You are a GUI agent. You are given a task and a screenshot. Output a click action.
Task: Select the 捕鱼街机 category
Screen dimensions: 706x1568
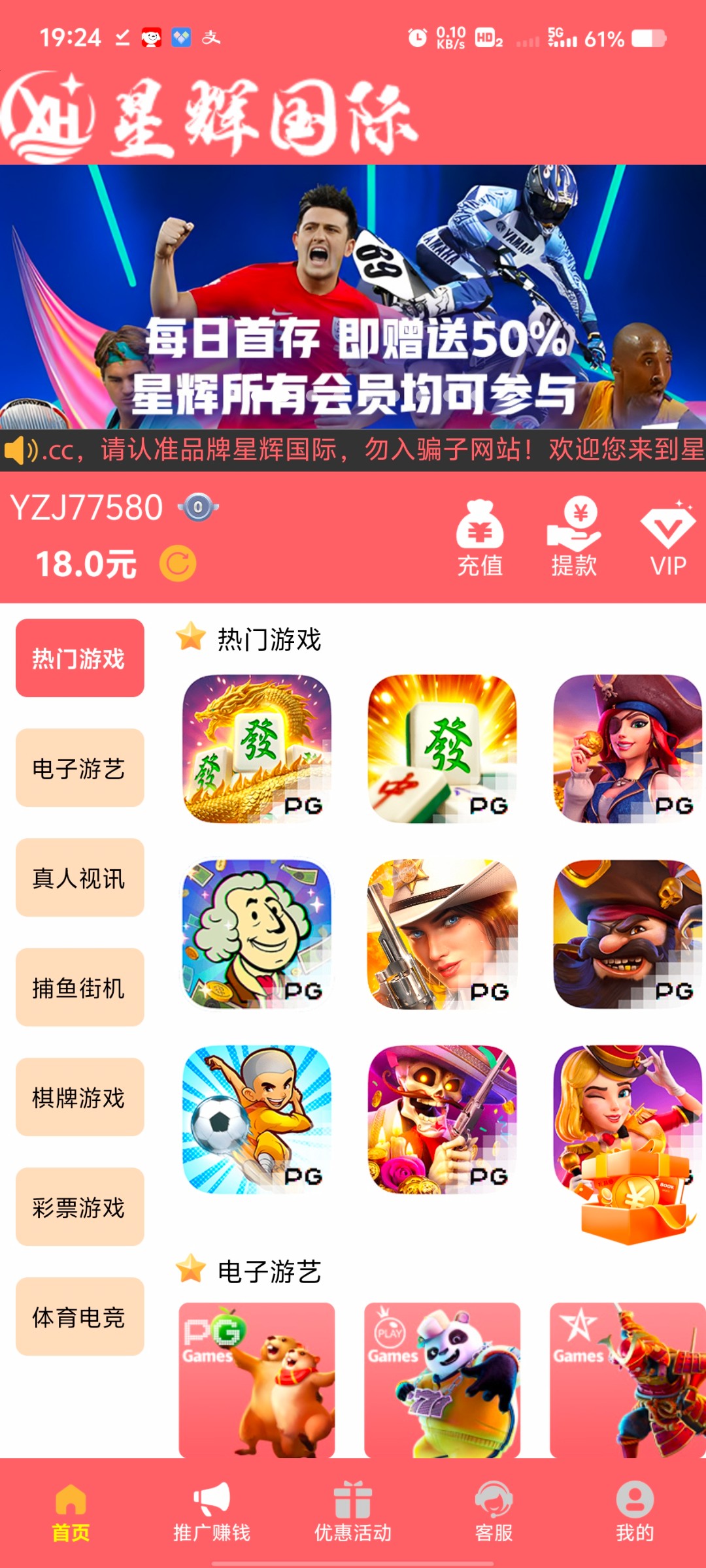[x=80, y=988]
